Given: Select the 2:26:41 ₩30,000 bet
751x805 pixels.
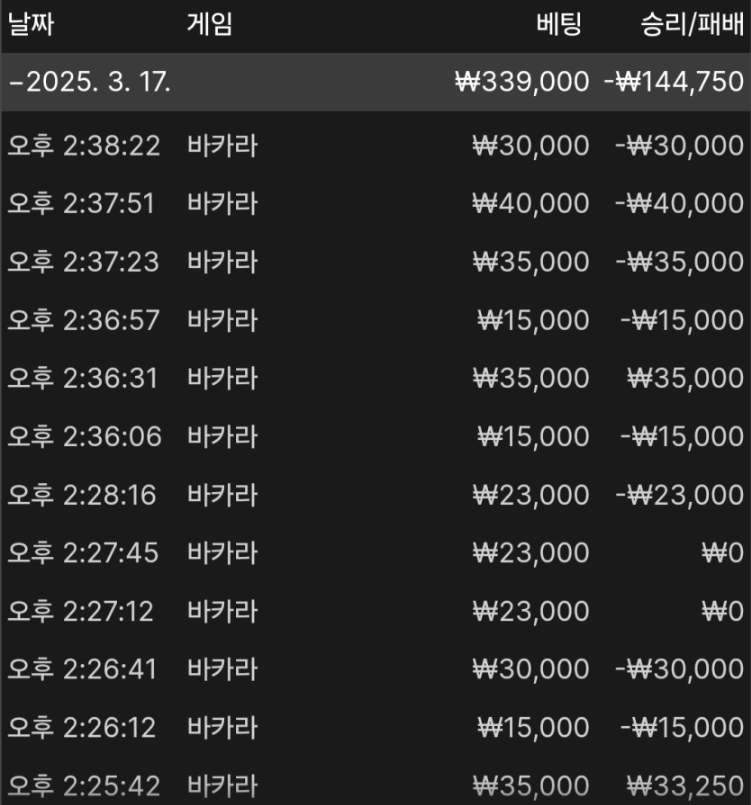Looking at the screenshot, I should click(375, 669).
